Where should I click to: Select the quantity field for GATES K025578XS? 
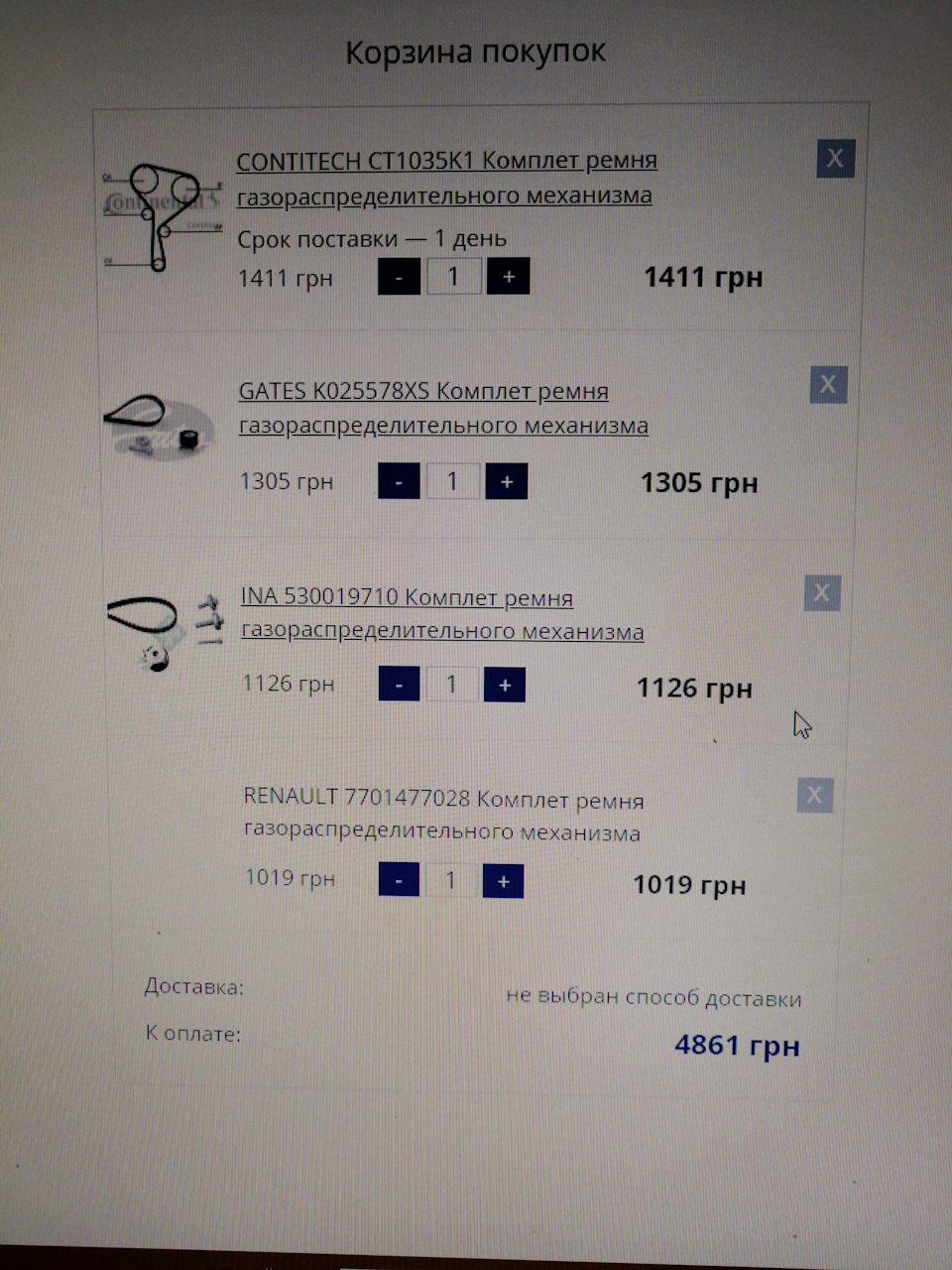coord(453,482)
